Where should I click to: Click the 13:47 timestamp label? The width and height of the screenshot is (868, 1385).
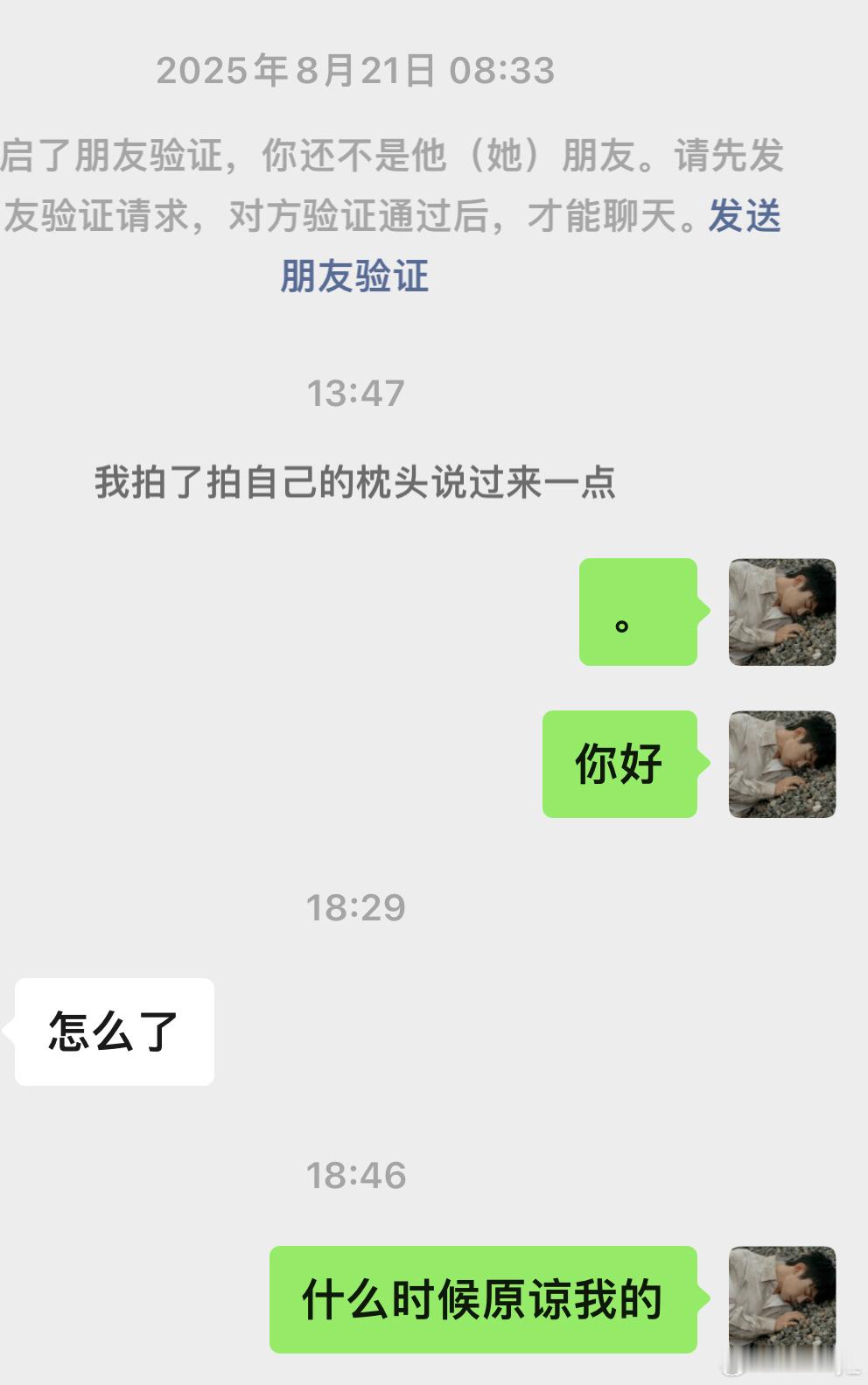tap(355, 395)
